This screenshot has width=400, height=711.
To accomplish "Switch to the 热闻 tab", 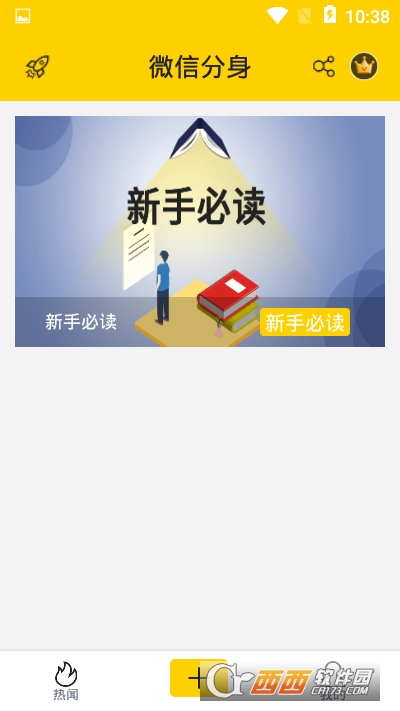I will point(66,681).
